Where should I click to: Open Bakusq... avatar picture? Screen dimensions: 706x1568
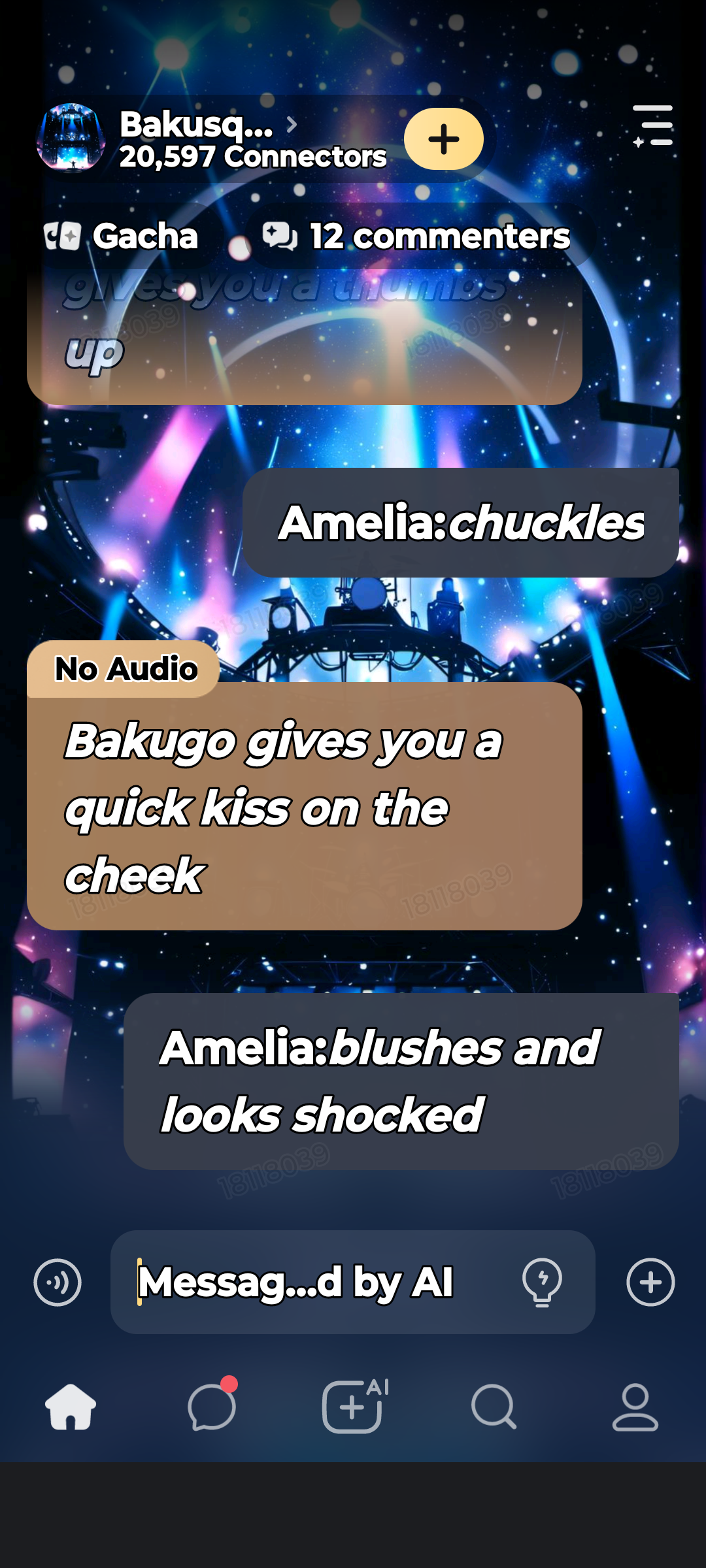pyautogui.click(x=71, y=138)
